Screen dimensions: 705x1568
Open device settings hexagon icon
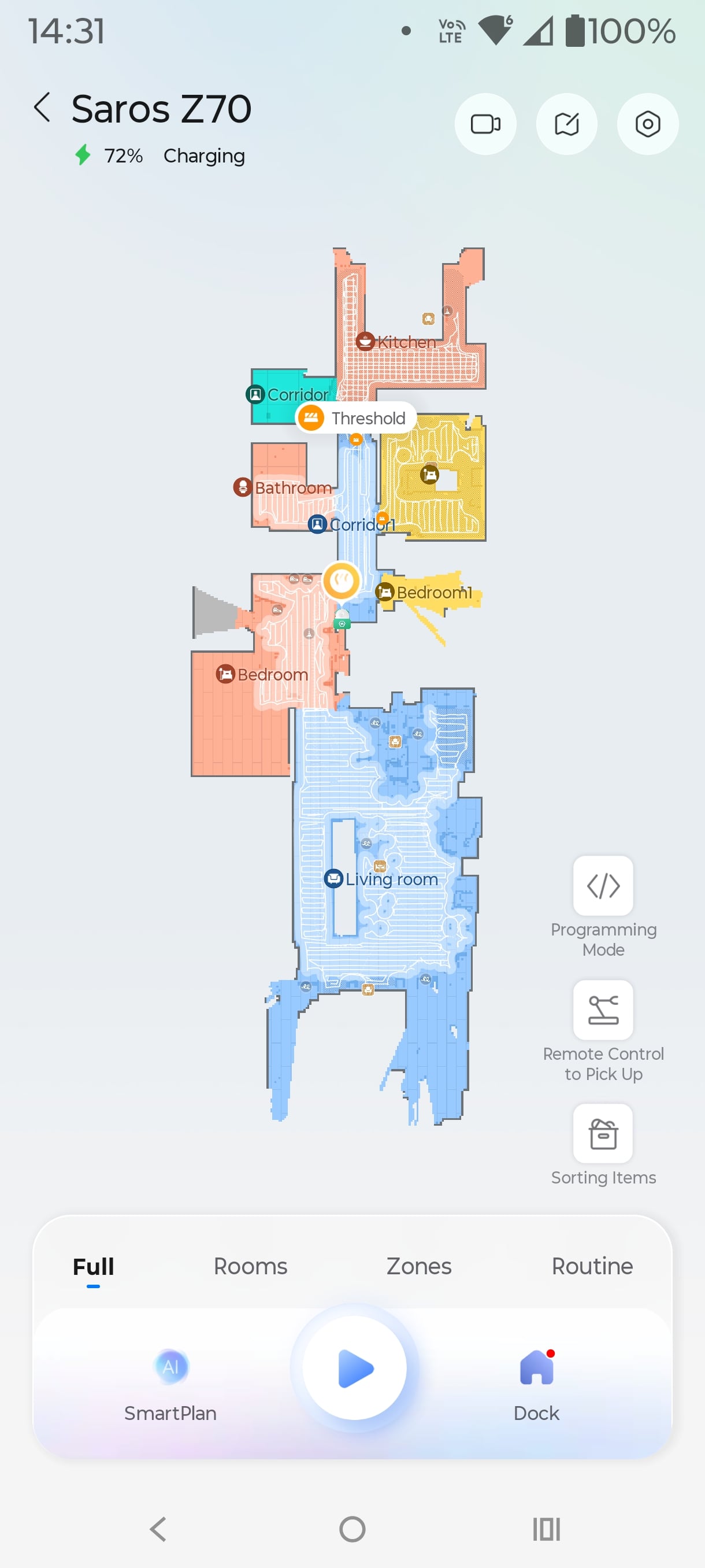(647, 124)
